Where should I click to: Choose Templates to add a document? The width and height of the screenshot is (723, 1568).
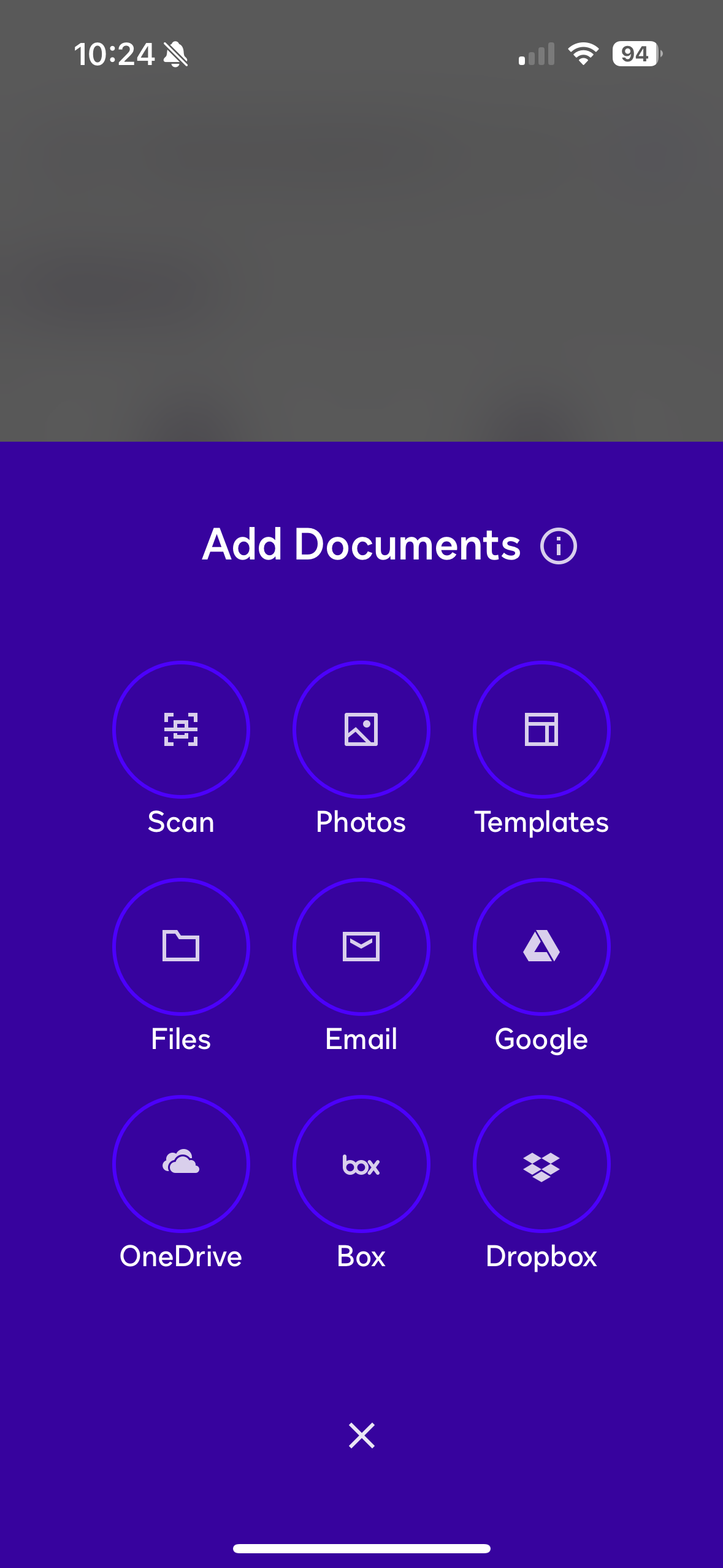pyautogui.click(x=541, y=729)
